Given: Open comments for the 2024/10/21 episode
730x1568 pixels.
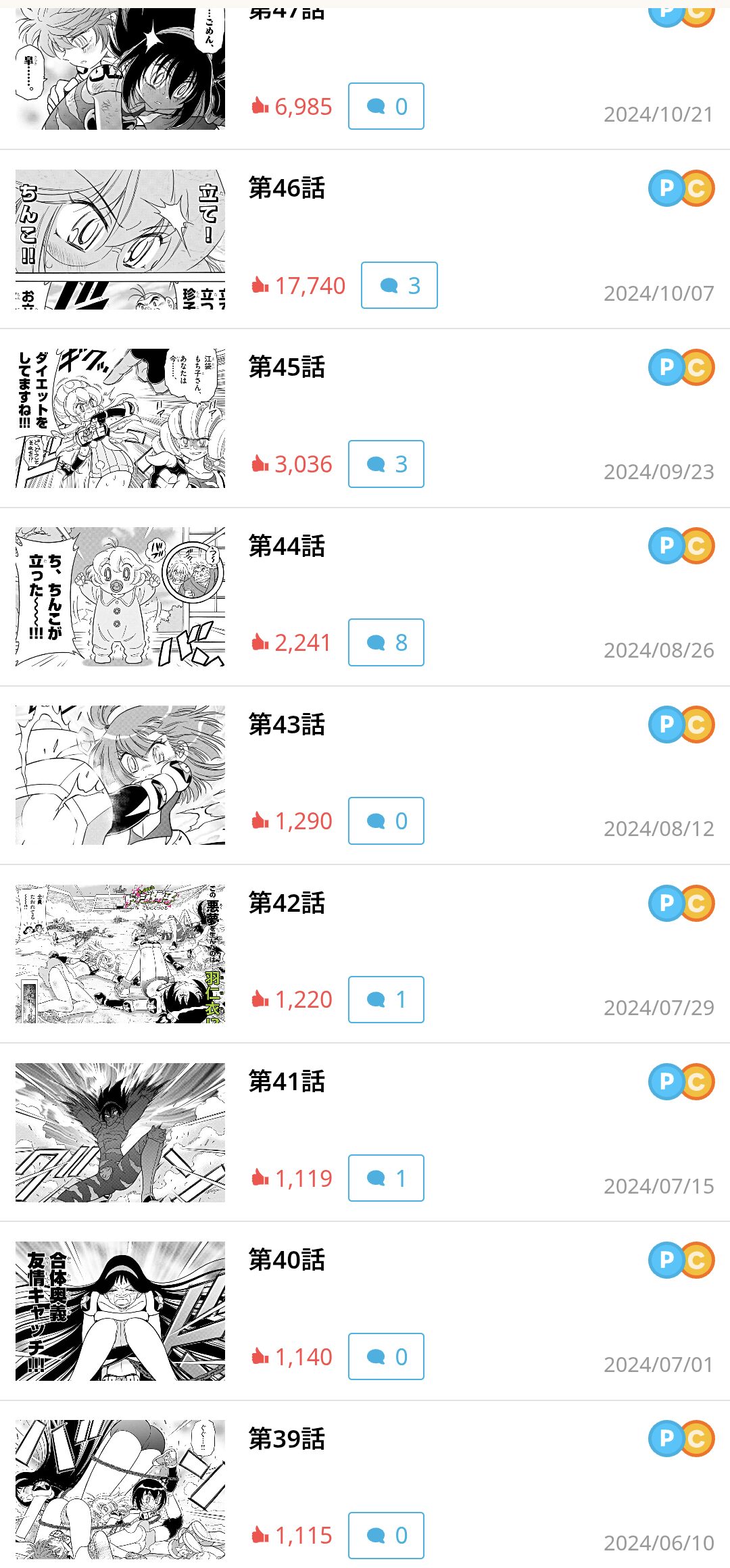Looking at the screenshot, I should tap(386, 106).
